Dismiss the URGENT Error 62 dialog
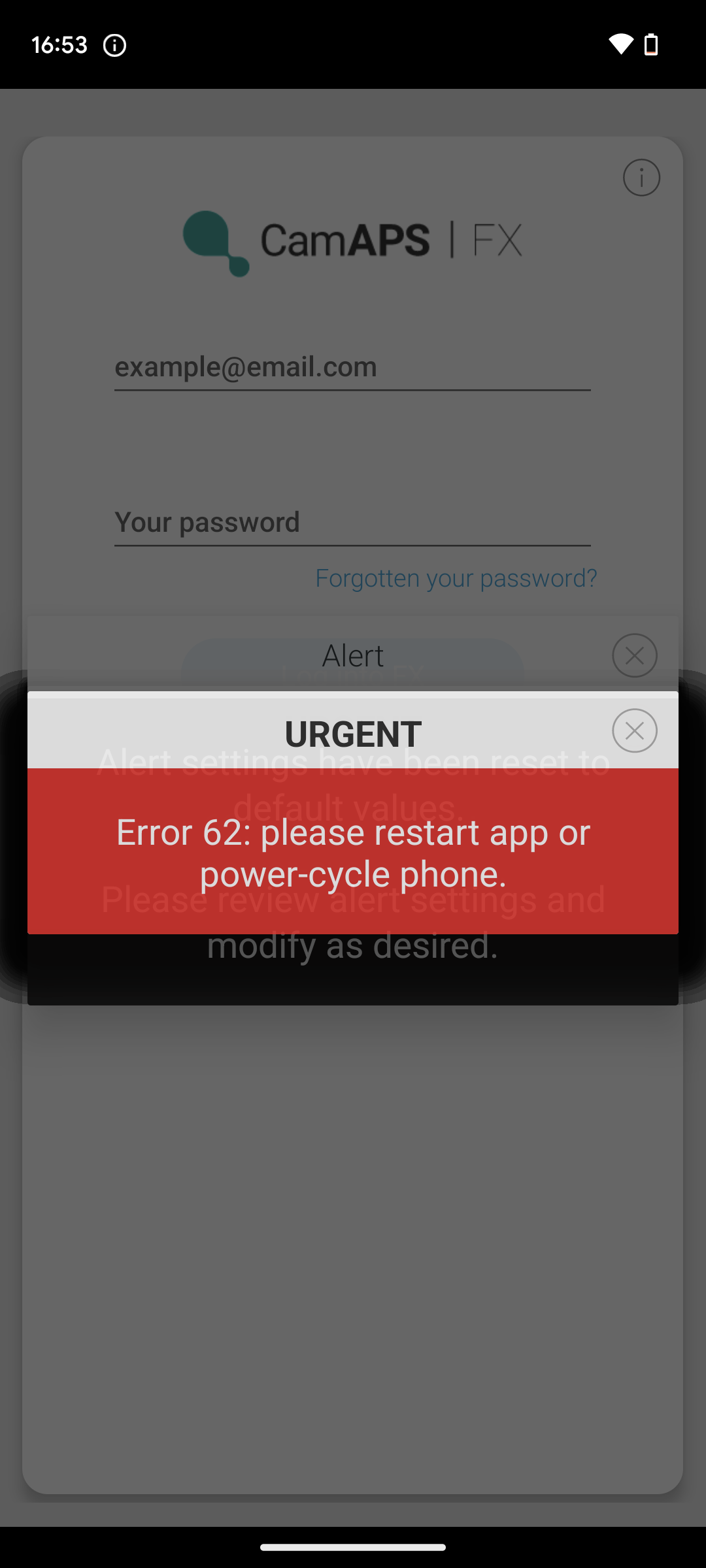 (x=634, y=730)
